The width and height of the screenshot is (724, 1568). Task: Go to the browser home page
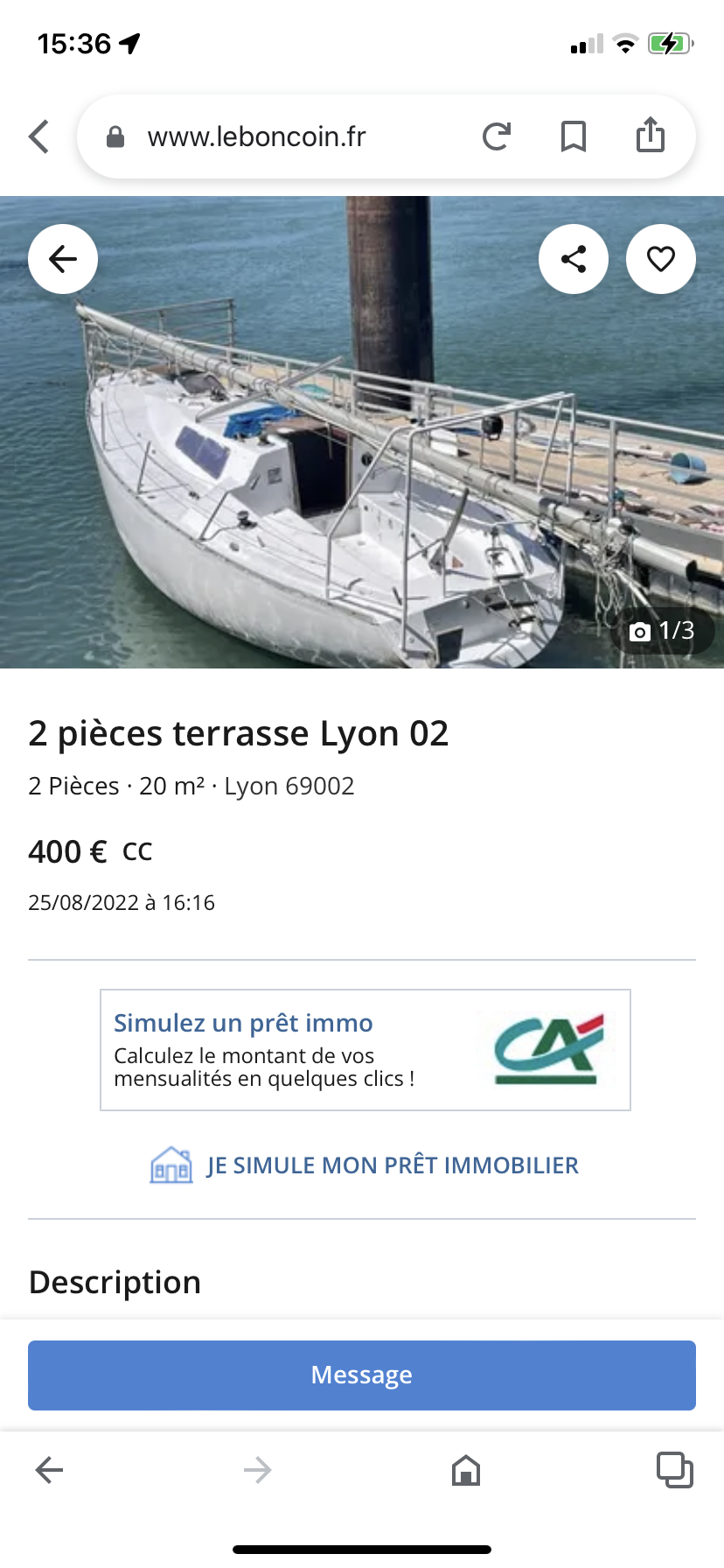466,1470
